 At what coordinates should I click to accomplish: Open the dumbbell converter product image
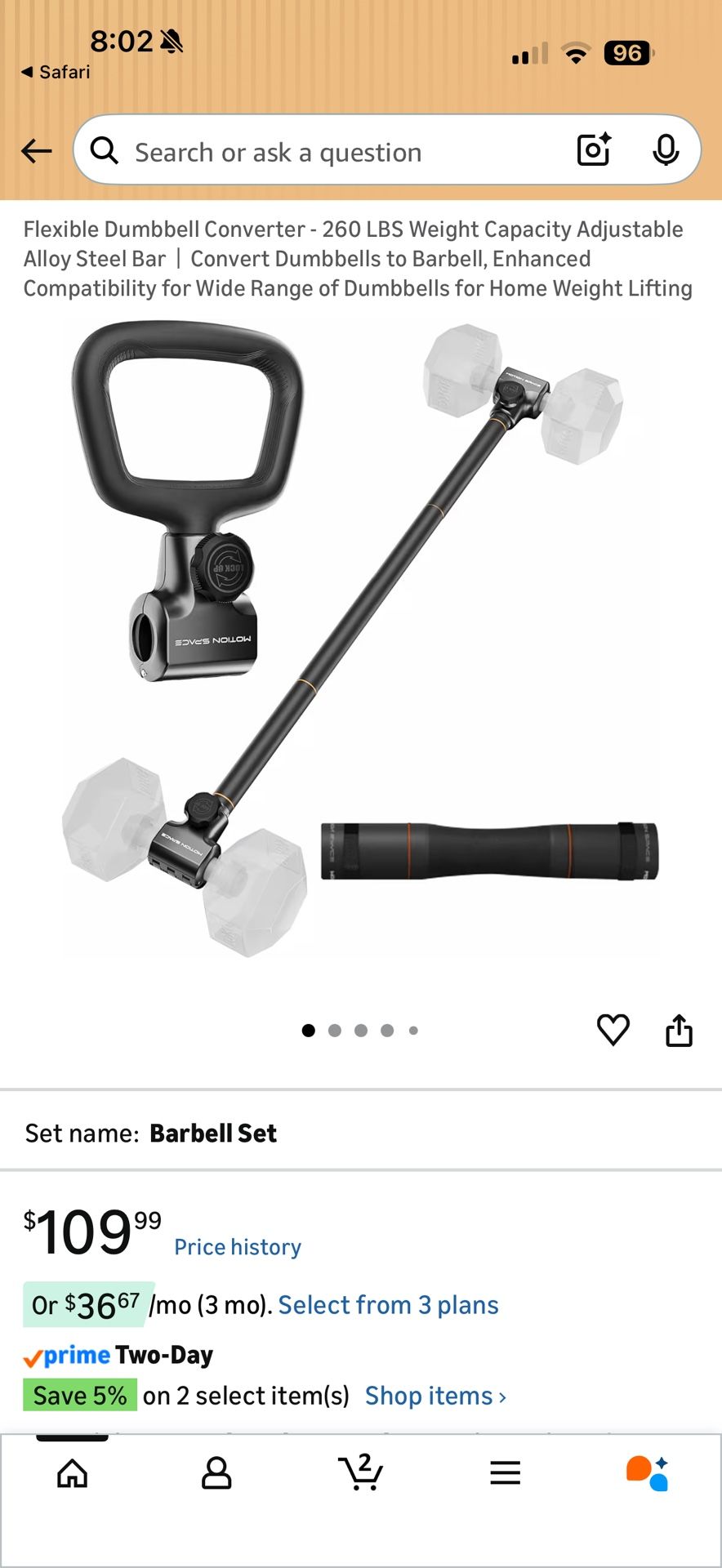pyautogui.click(x=361, y=639)
